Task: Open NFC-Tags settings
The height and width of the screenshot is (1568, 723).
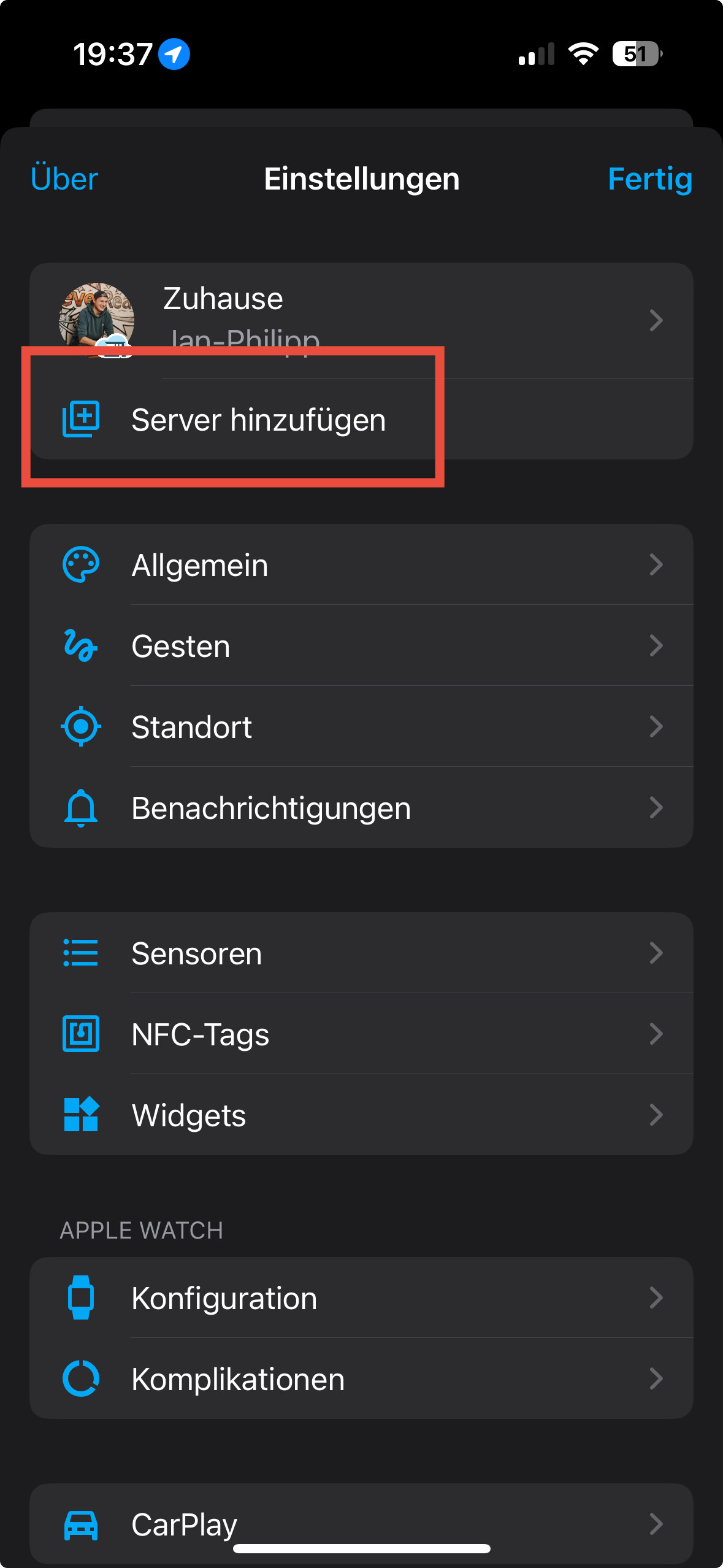Action: coord(361,1034)
